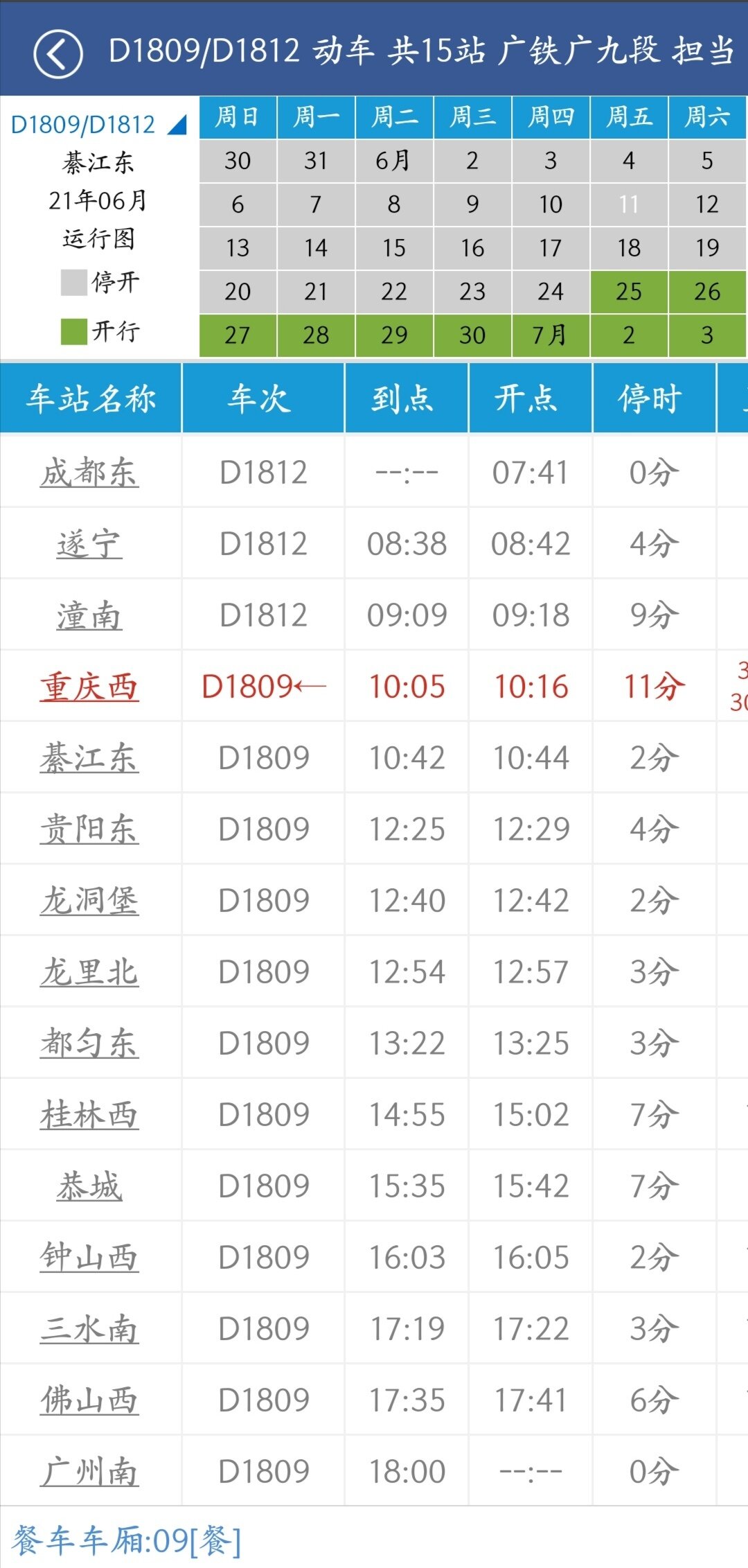Open the 潼南 station link
This screenshot has width=748, height=1568.
(x=89, y=616)
